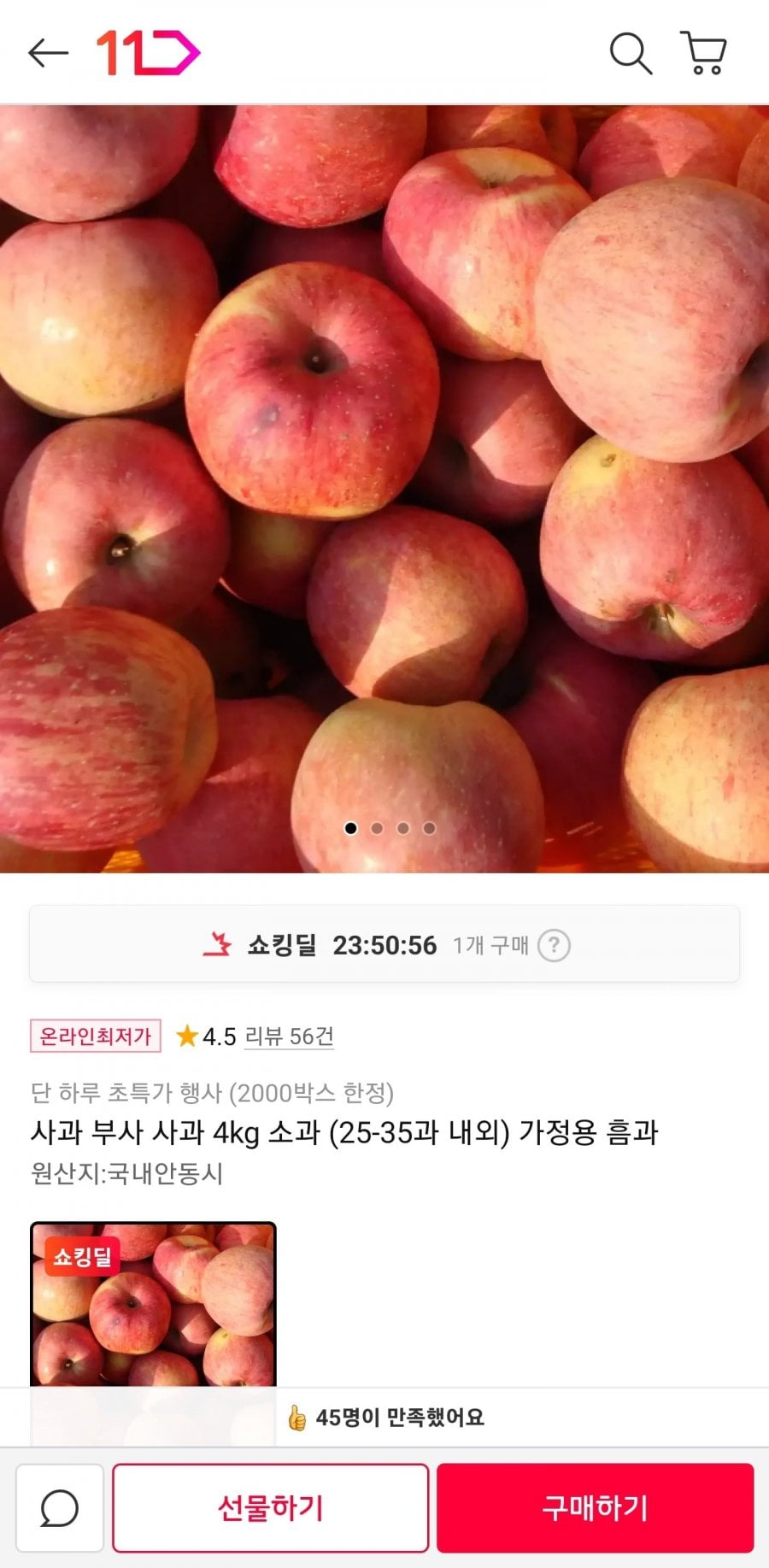Tap 선물하기 to gift this item
The width and height of the screenshot is (769, 1568).
(x=270, y=1508)
